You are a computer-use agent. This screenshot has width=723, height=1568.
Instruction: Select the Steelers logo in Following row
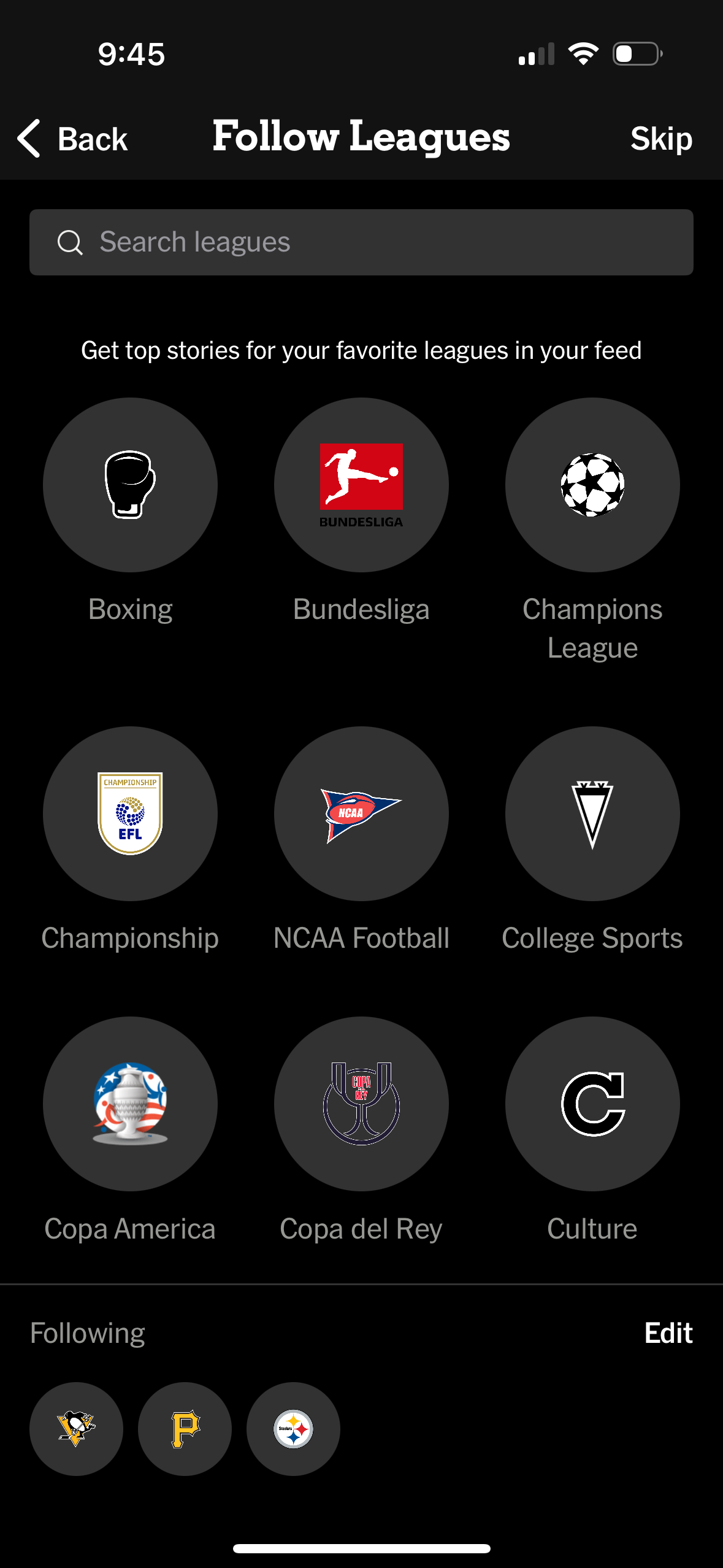[293, 1429]
